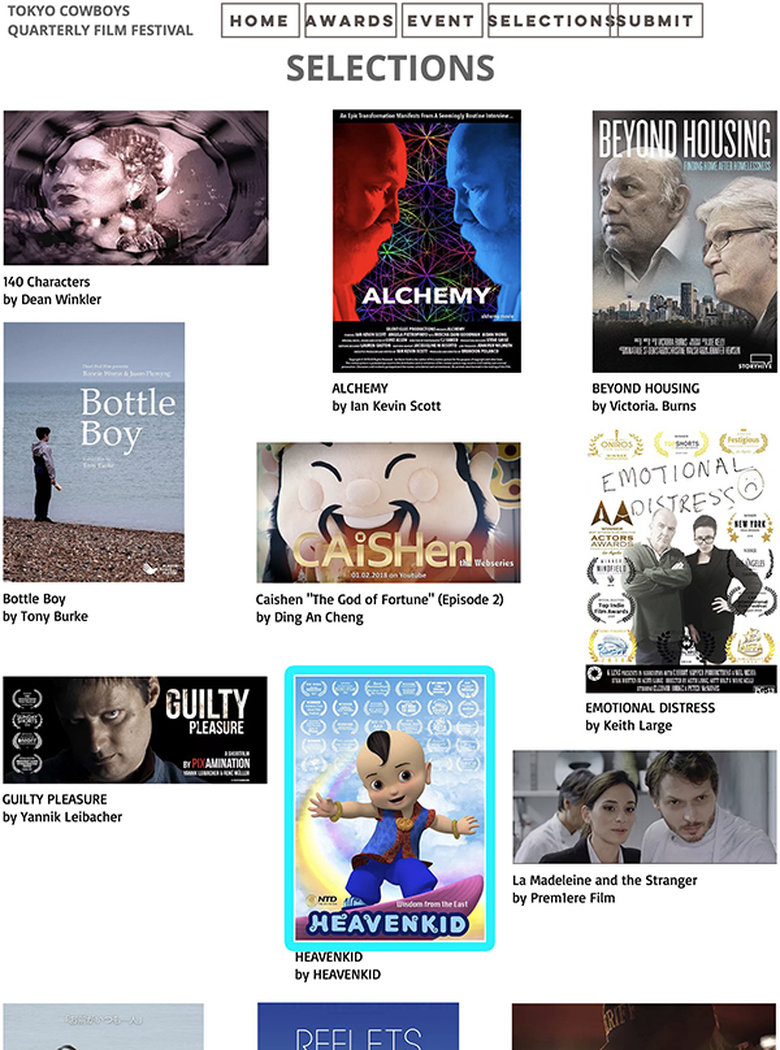
Task: Switch to the Event page
Action: click(x=442, y=20)
